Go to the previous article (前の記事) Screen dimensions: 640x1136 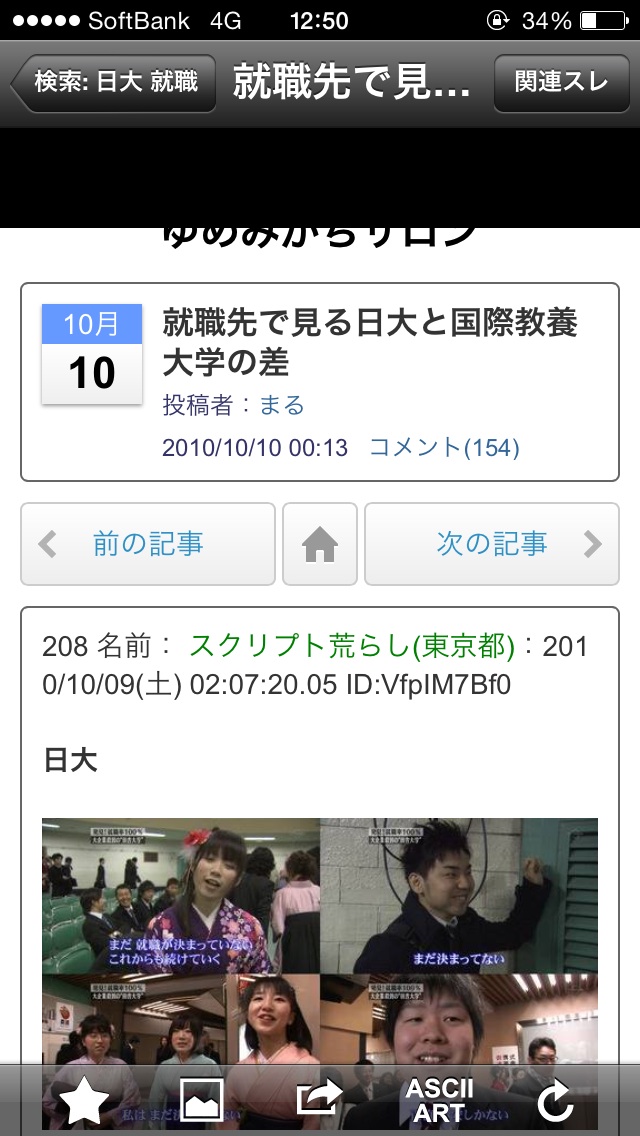point(148,544)
